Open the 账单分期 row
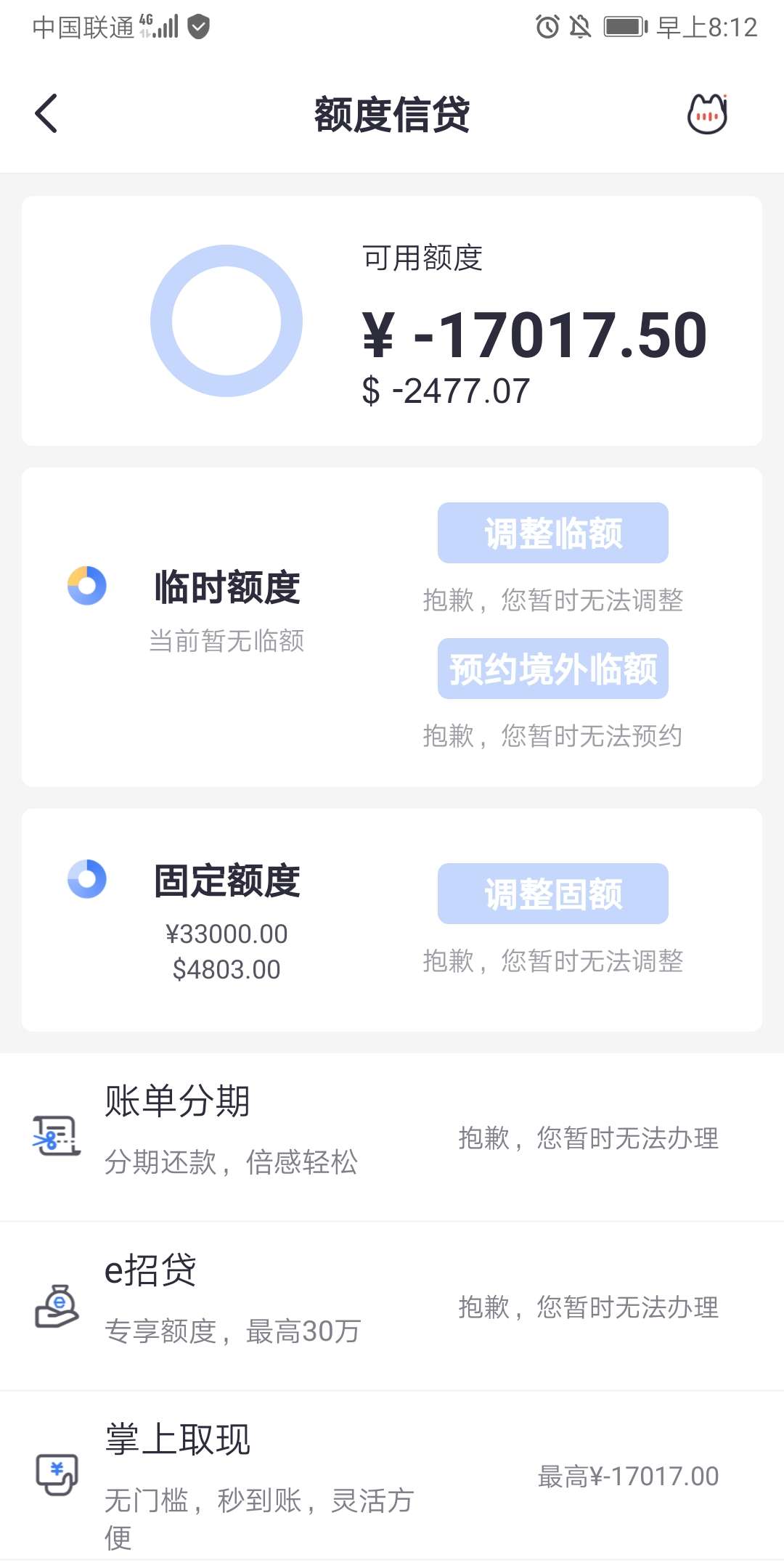Screen dimensions: 784x1568 392,1138
